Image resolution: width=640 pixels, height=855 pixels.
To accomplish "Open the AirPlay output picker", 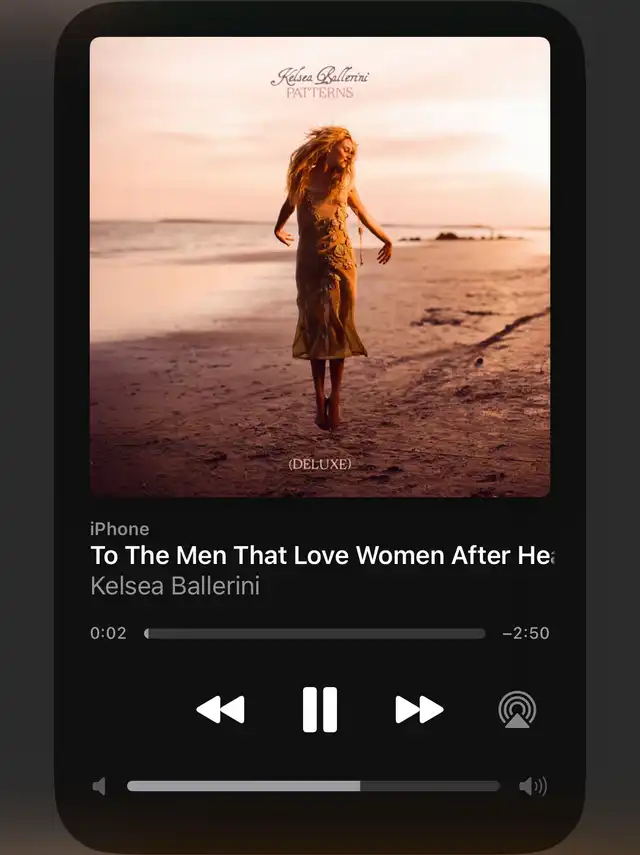I will point(517,709).
